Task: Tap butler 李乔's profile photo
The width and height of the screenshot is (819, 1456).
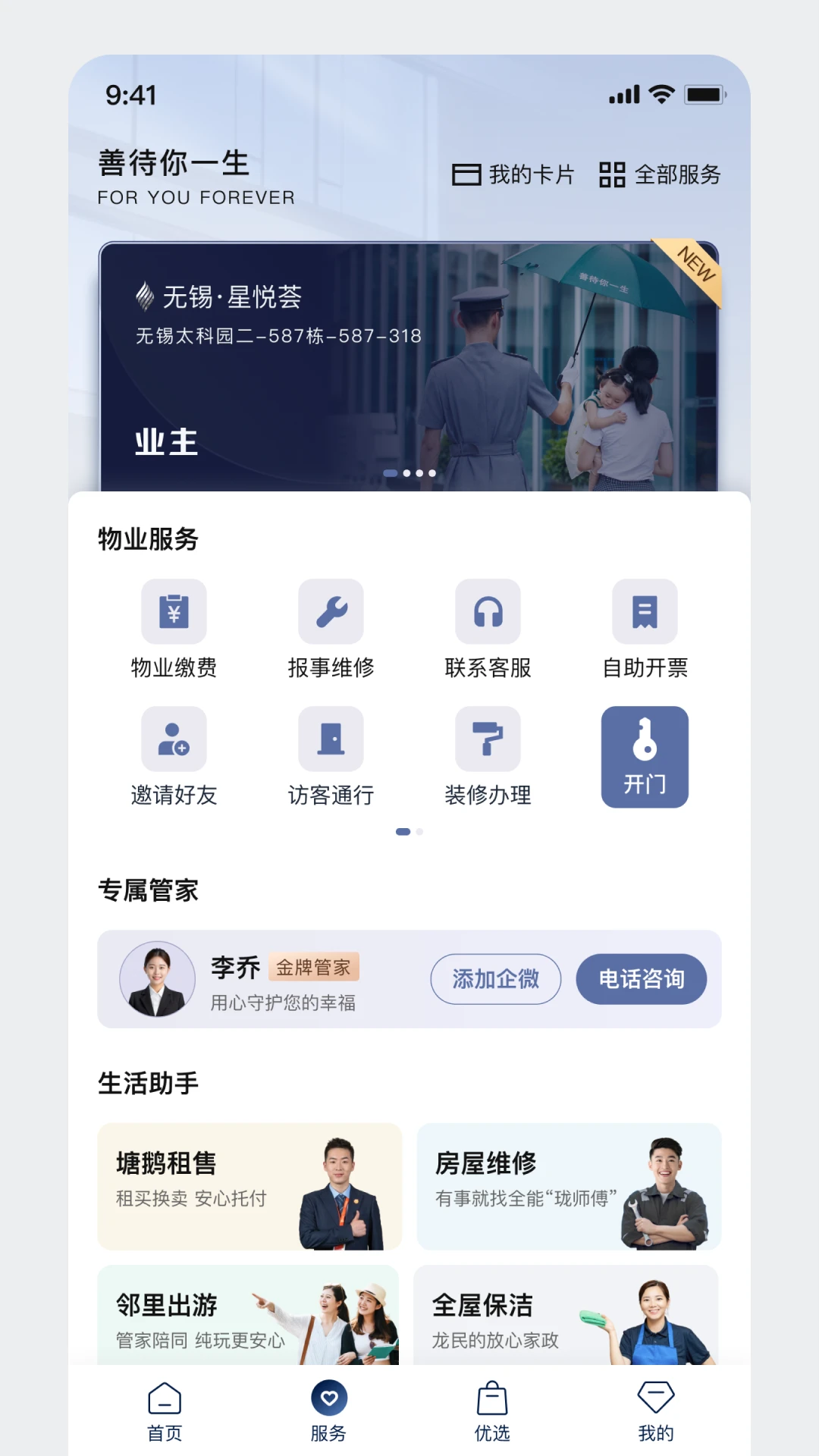Action: pyautogui.click(x=156, y=979)
